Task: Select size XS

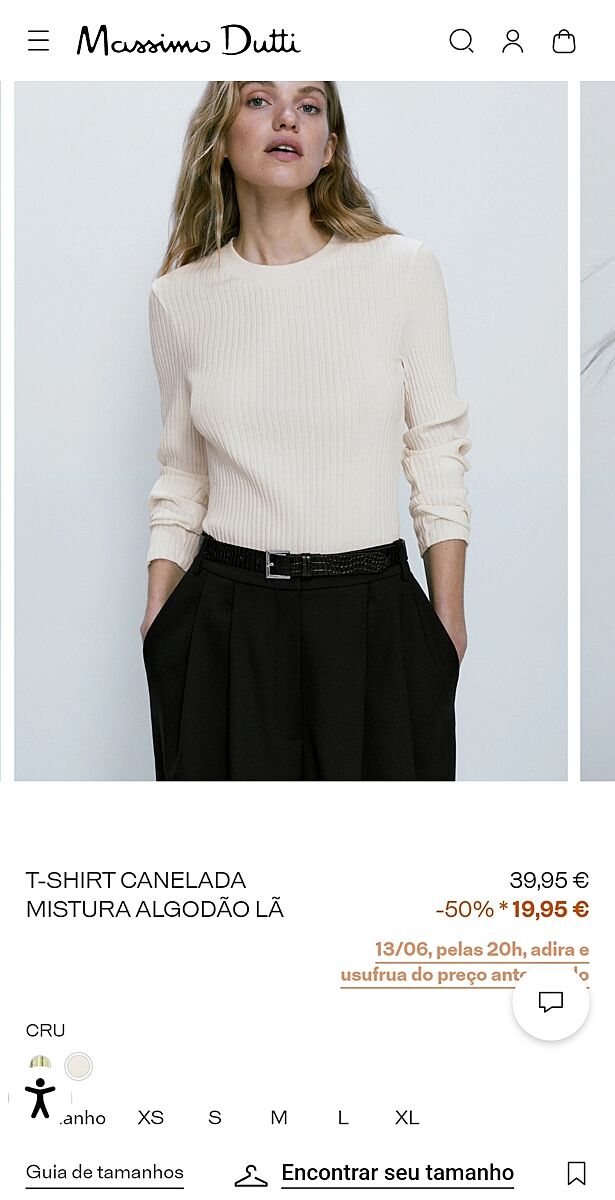Action: click(x=151, y=1117)
